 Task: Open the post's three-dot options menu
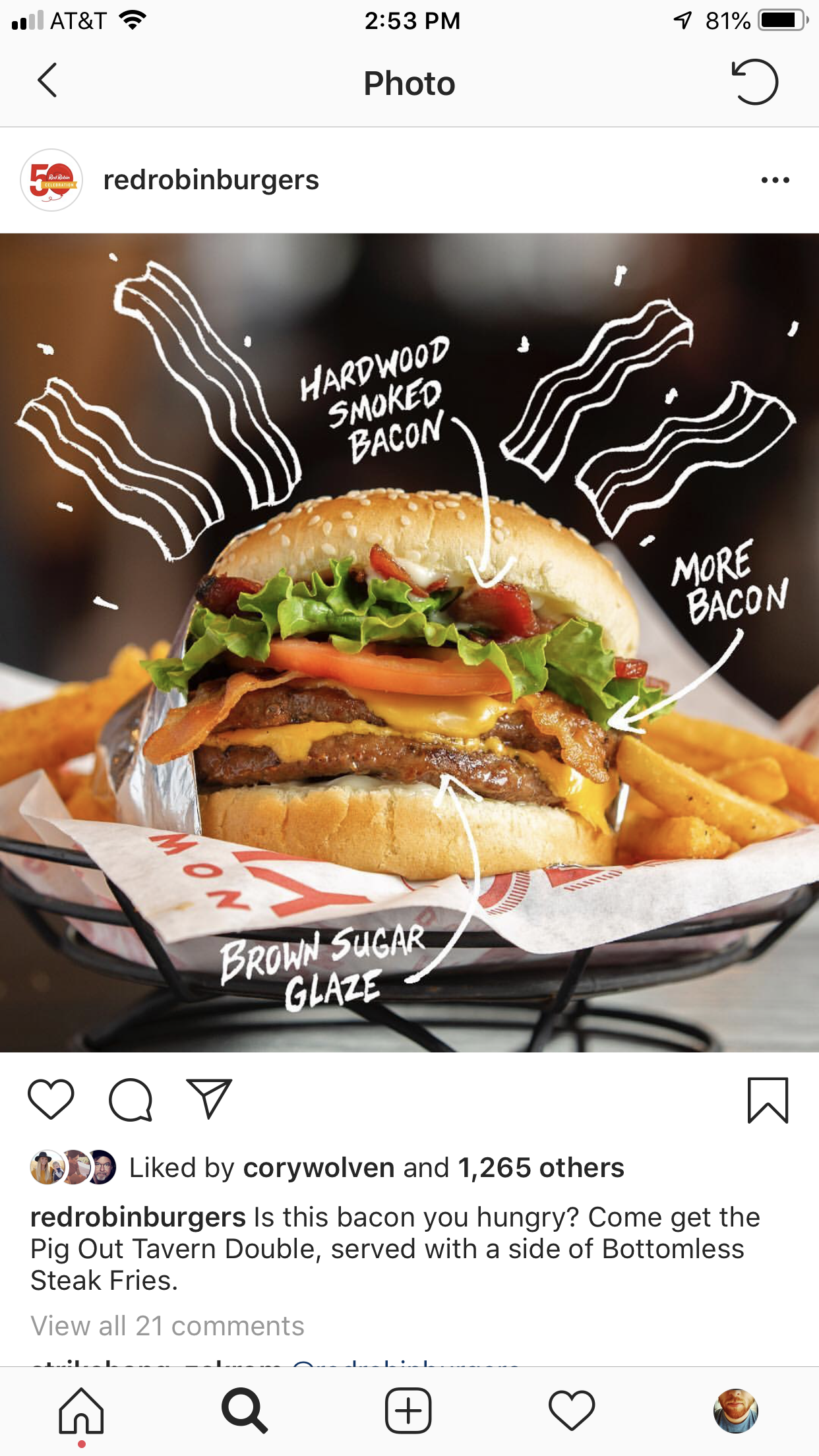(775, 180)
